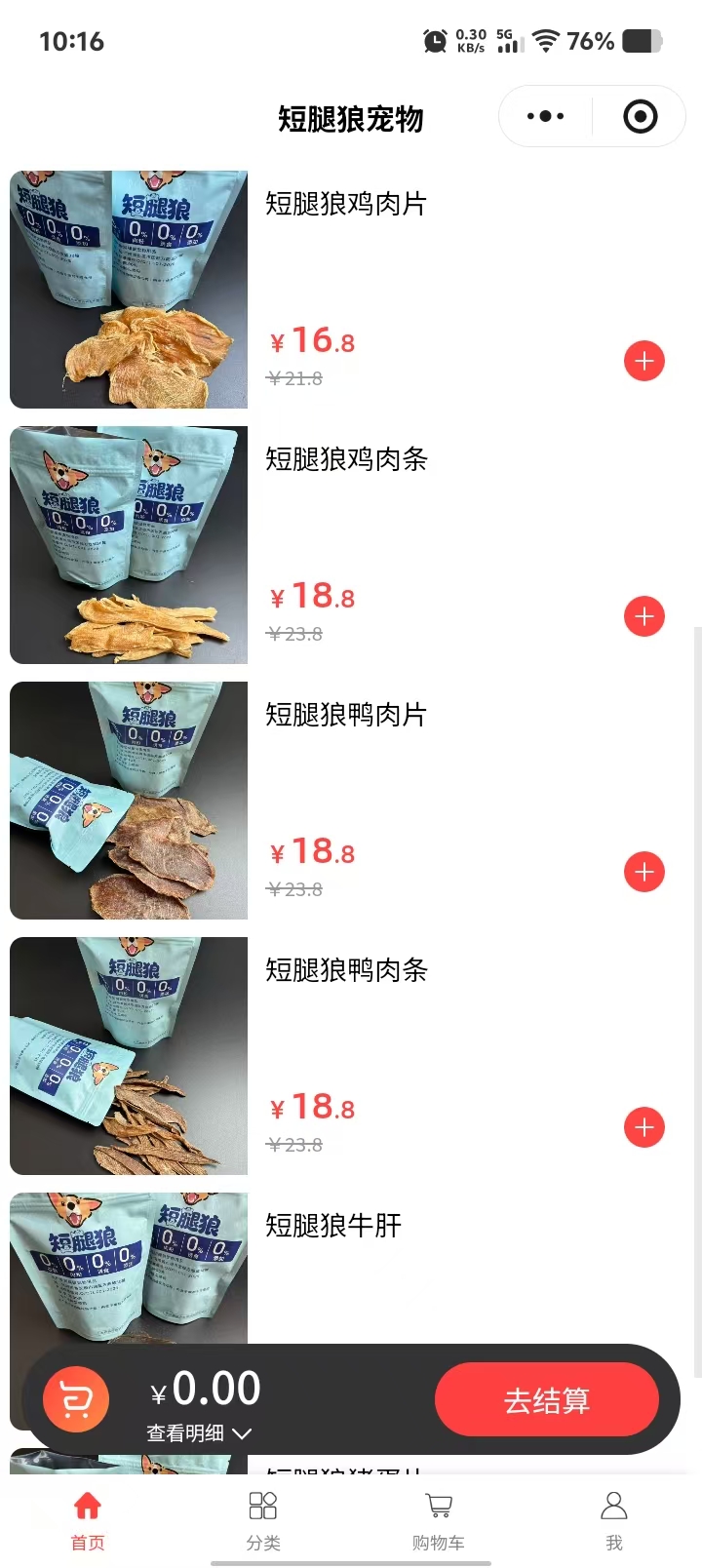Expand 查看明细 order details
Screen dimensions: 702x1568
(x=199, y=1433)
